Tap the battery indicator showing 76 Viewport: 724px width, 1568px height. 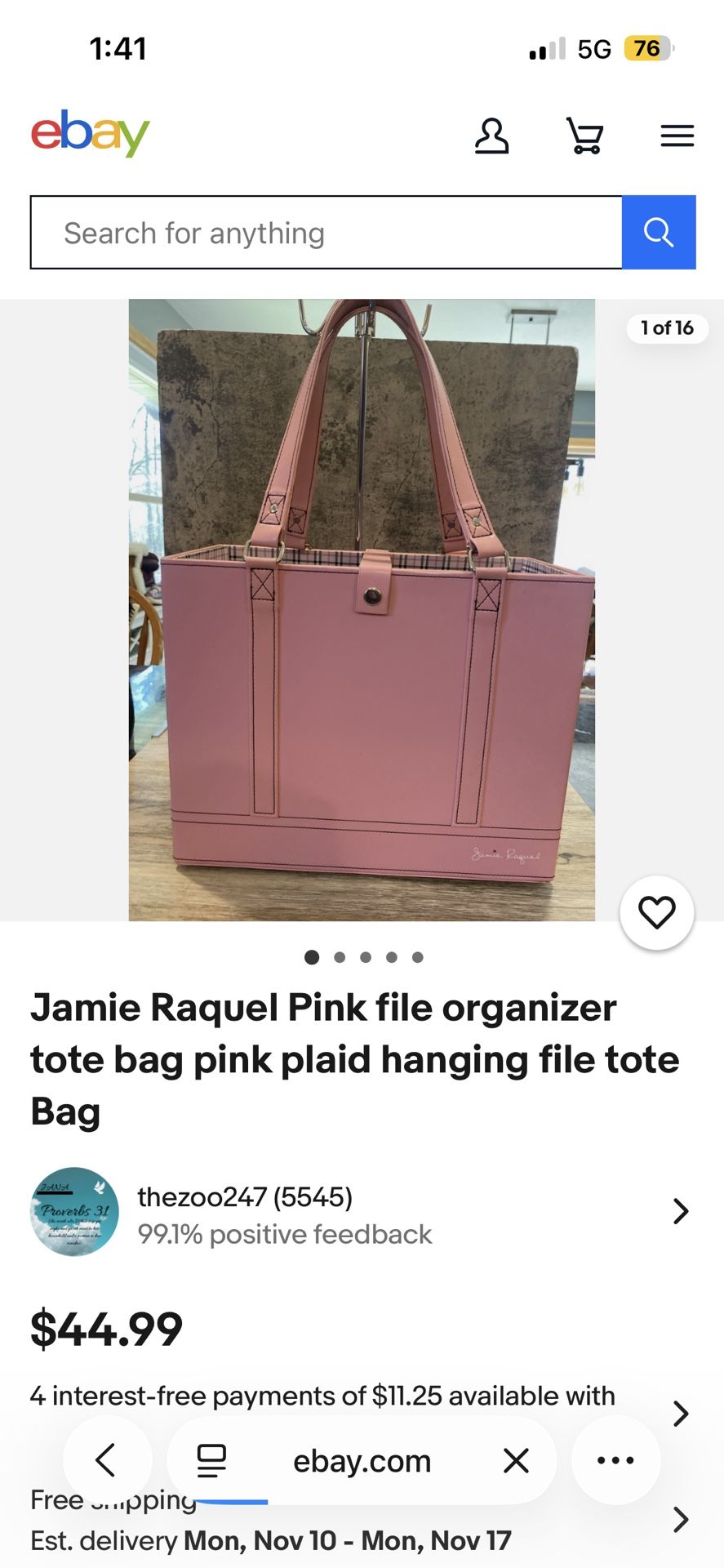646,48
